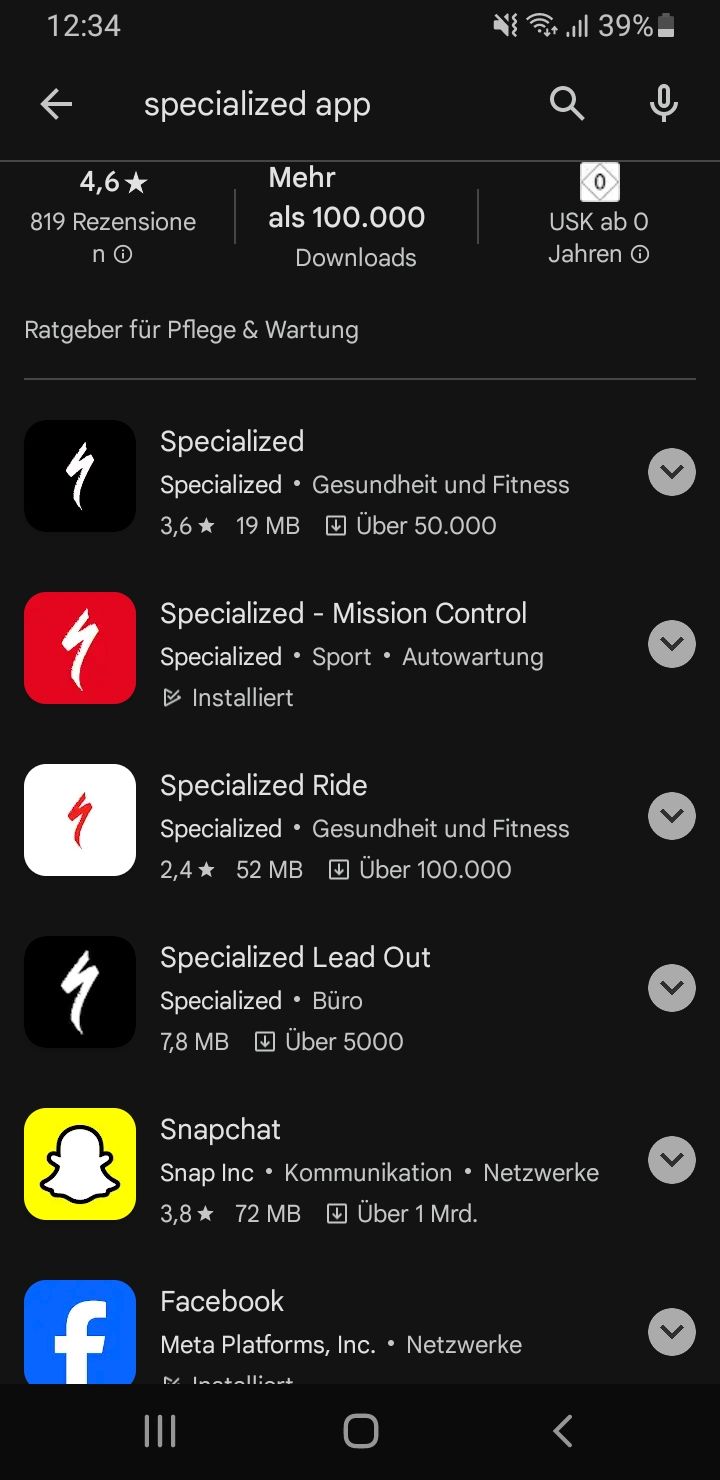
Task: Show info about the USK ab 0 rating
Action: point(640,255)
